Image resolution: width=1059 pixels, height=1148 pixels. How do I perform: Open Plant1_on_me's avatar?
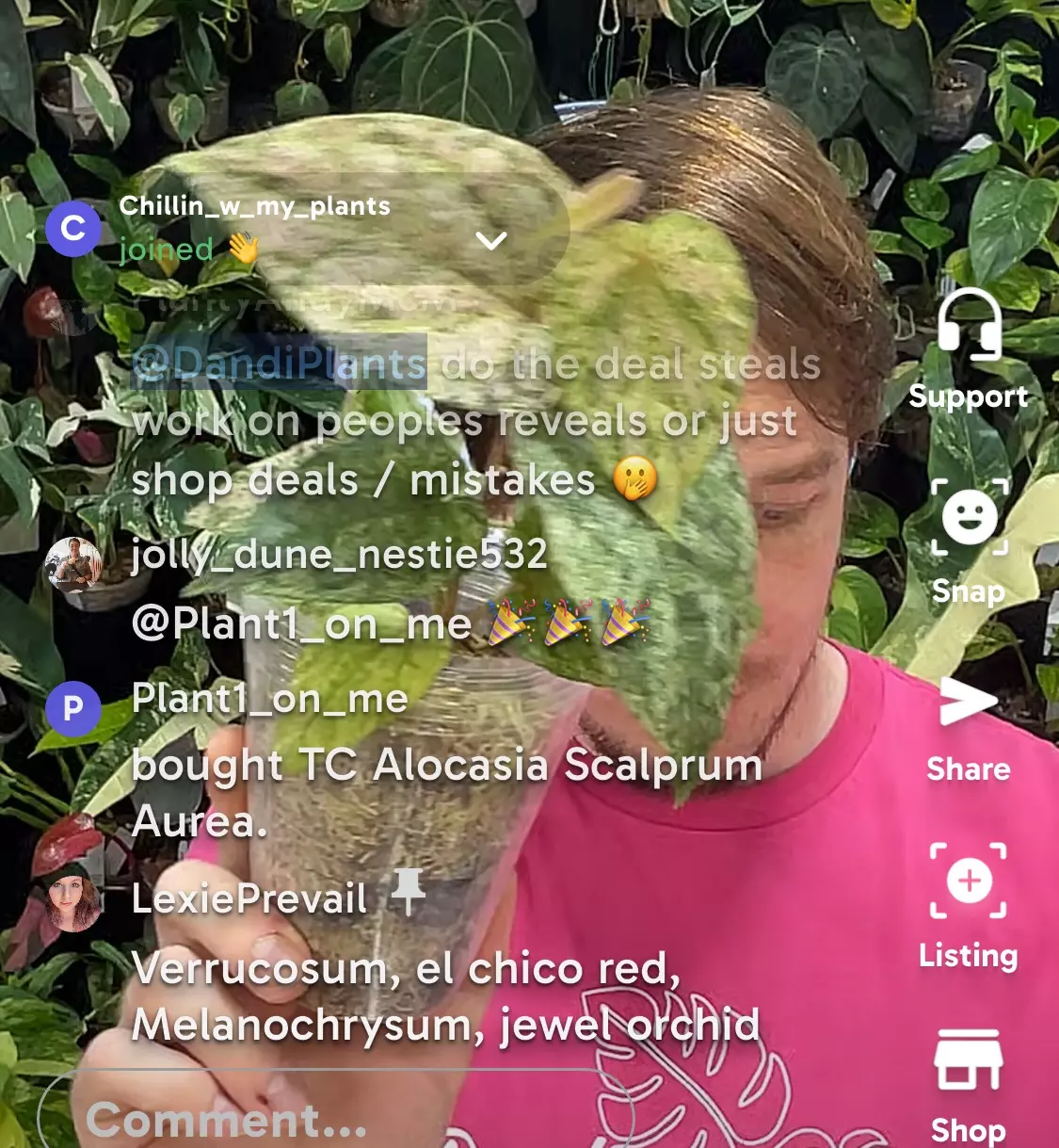[73, 708]
